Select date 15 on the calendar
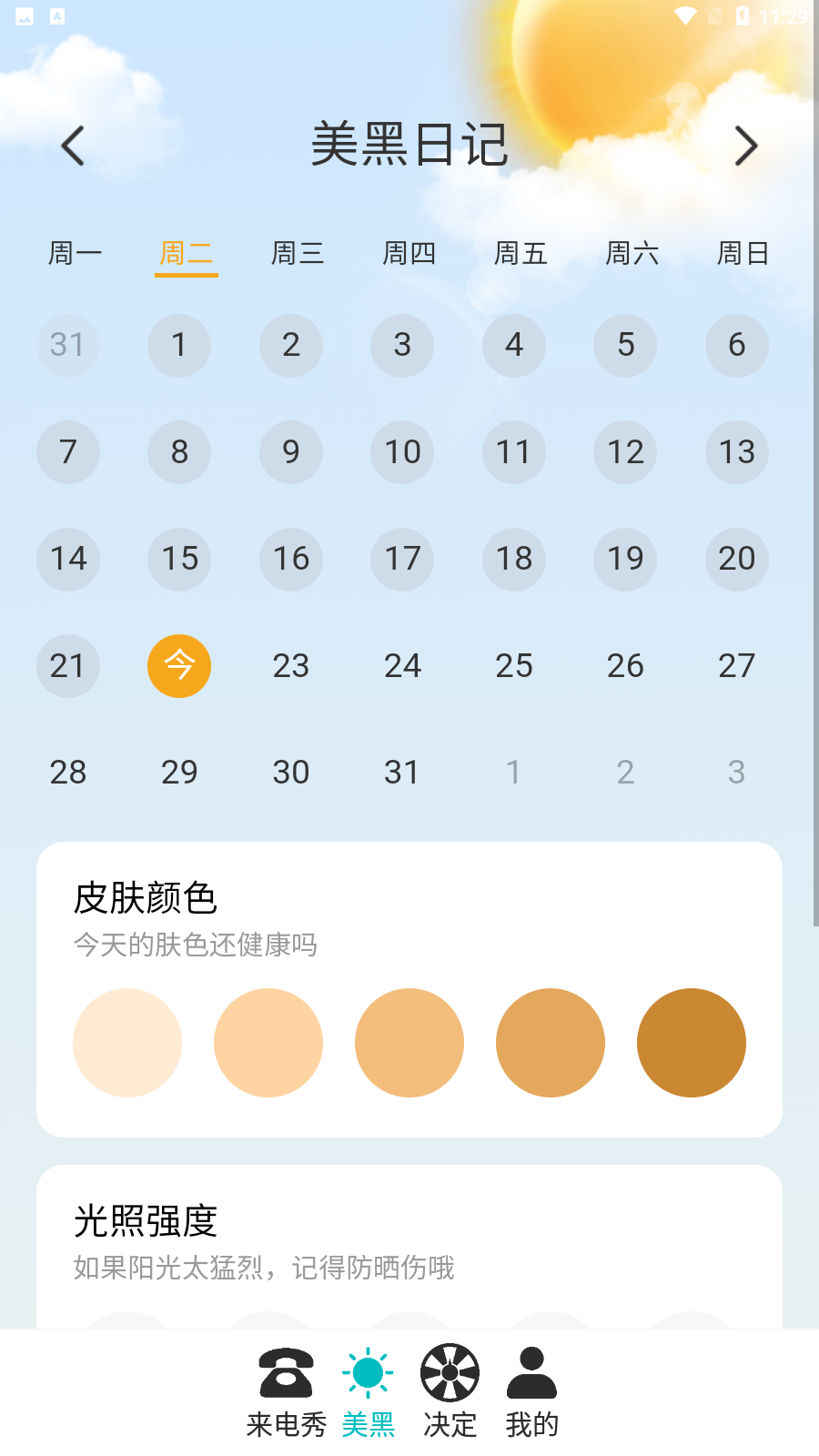The image size is (819, 1456). point(179,560)
